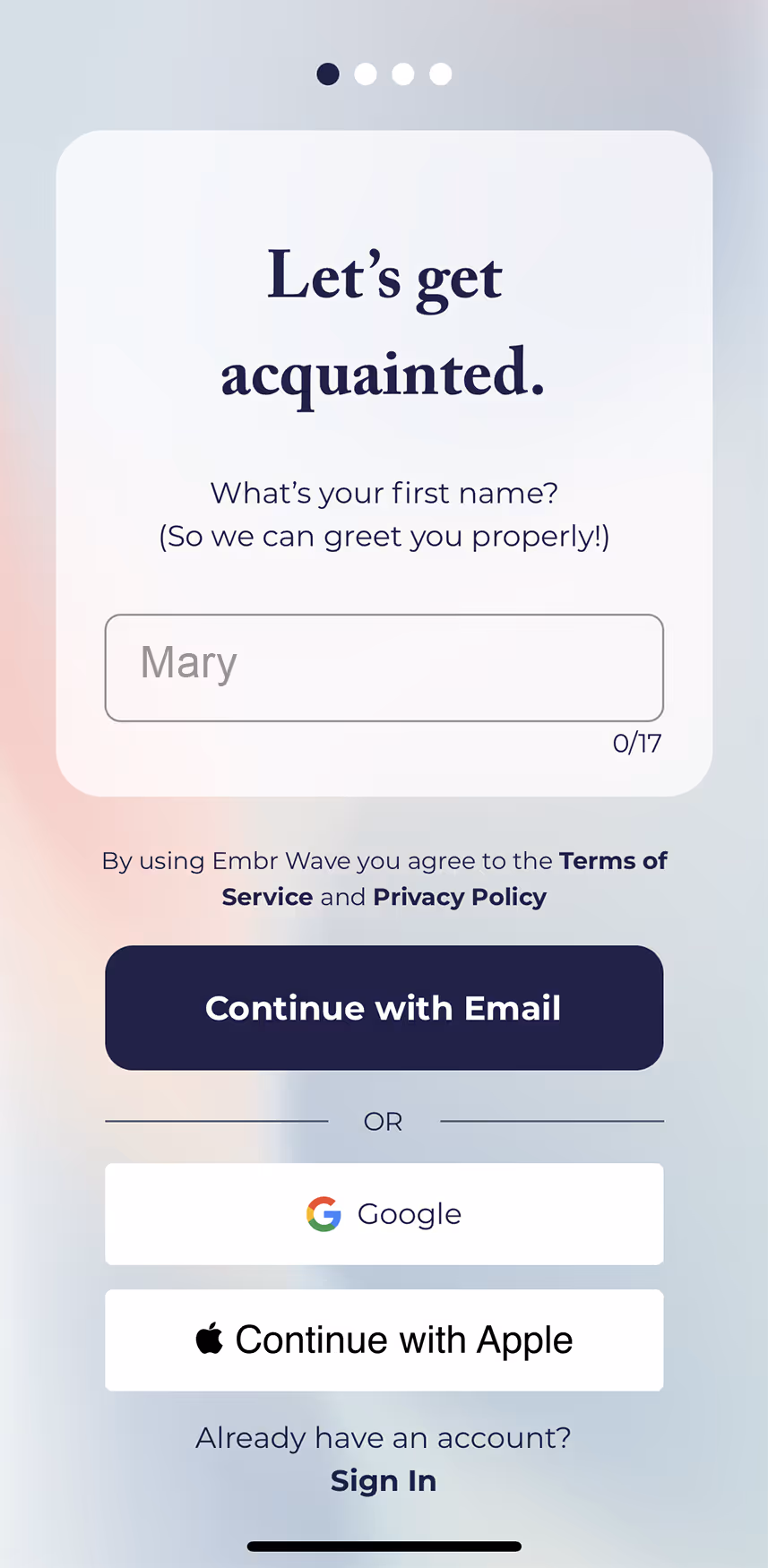Screen dimensions: 768x1568
Task: Click the OR divider label
Action: point(384,1121)
